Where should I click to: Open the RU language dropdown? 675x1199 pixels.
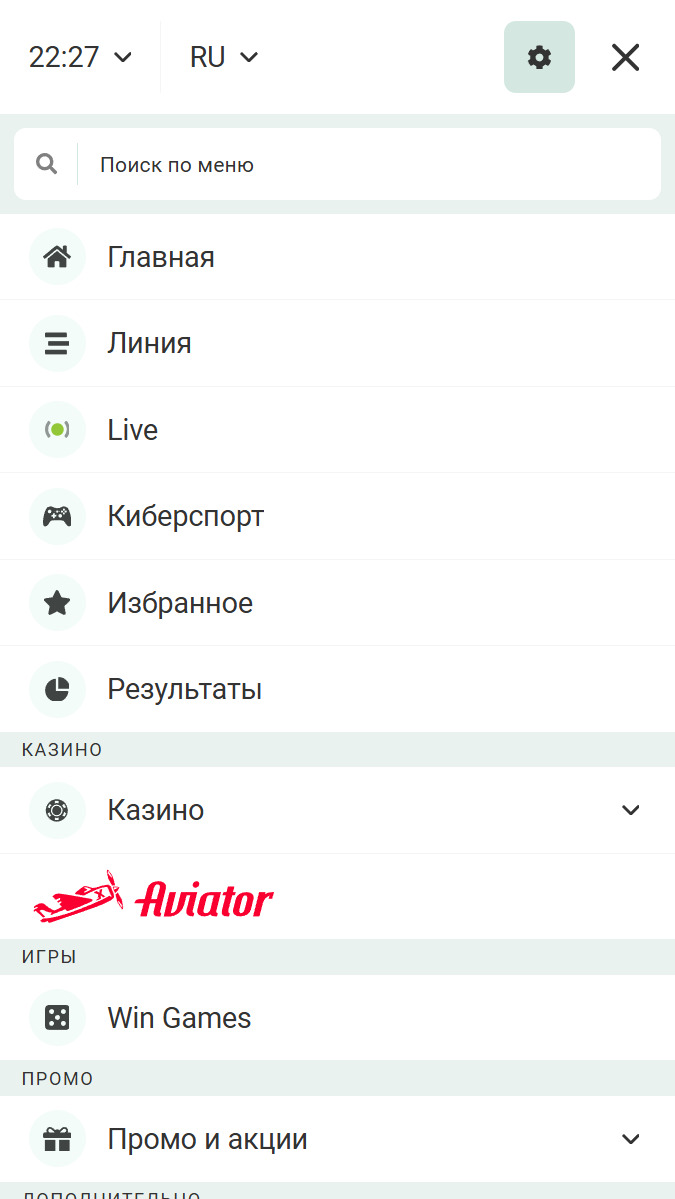coord(224,57)
